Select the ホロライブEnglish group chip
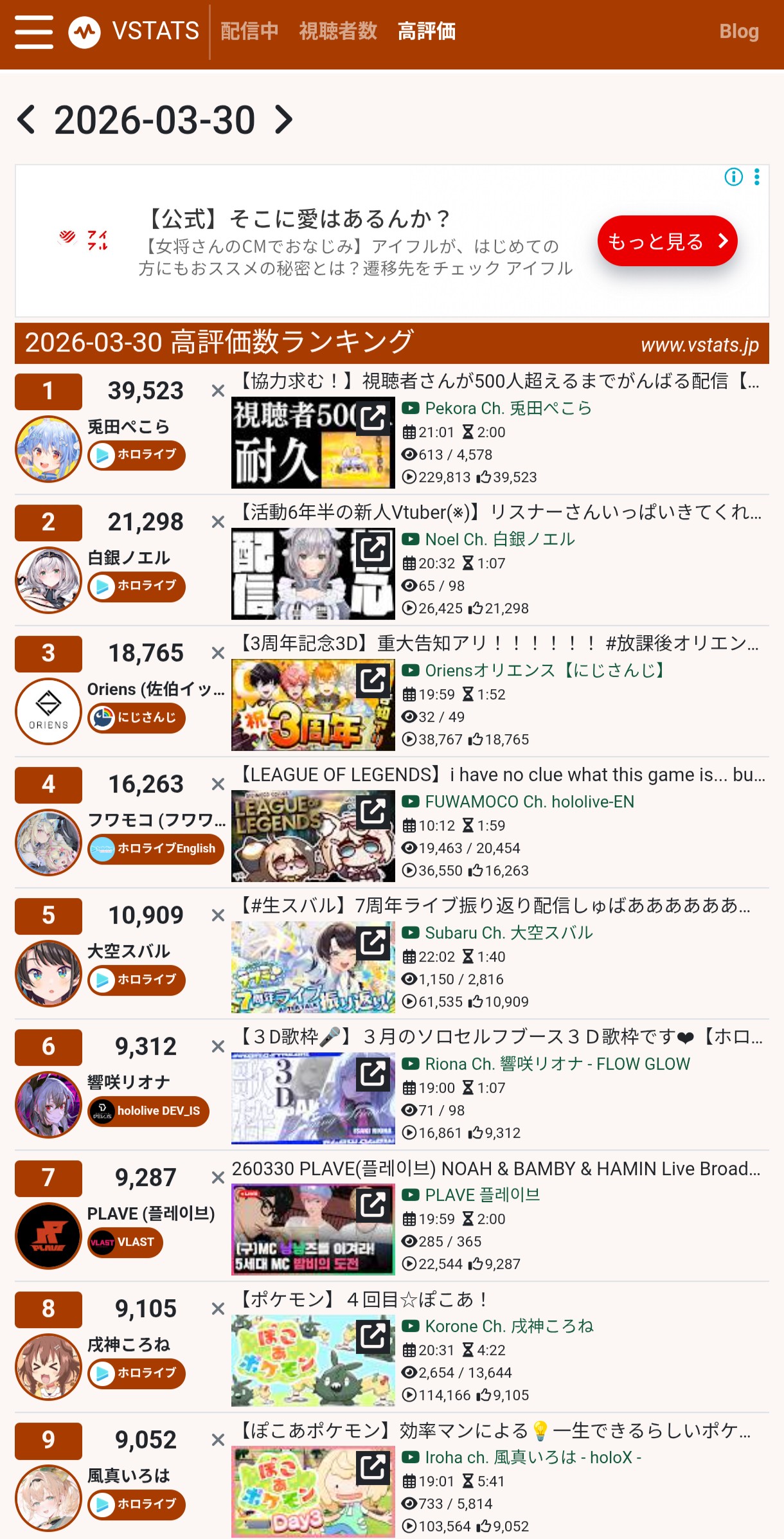The height and width of the screenshot is (1539, 784). (x=156, y=849)
